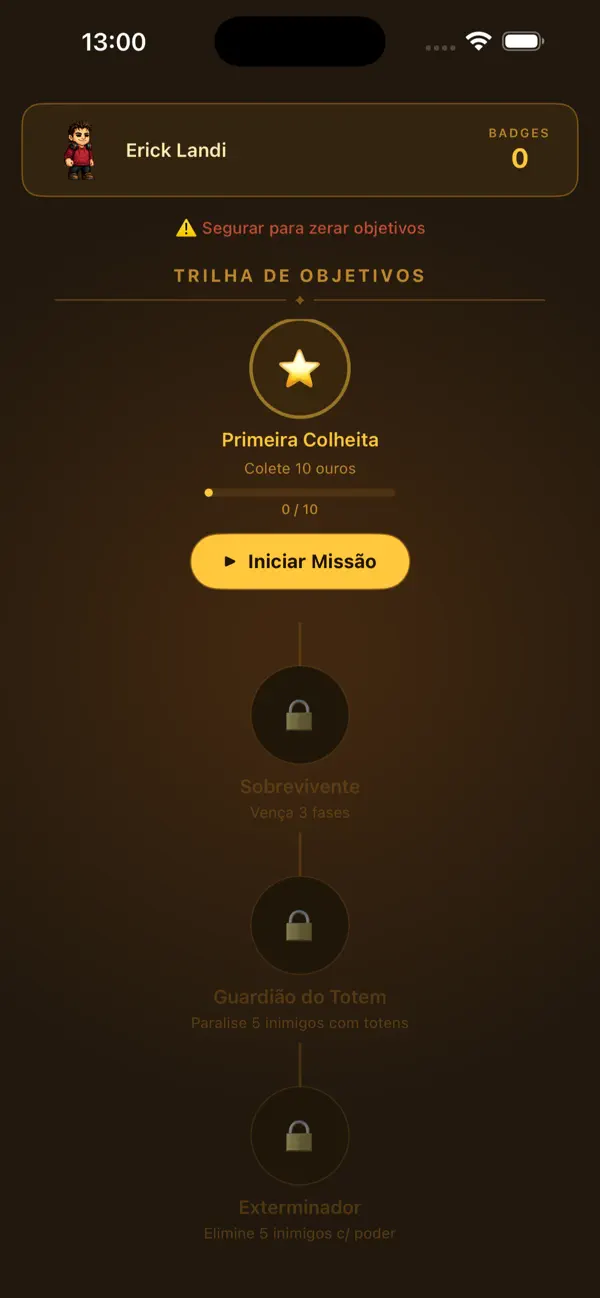Select the Primeira Colheita star node
Viewport: 600px width, 1298px height.
[300, 369]
